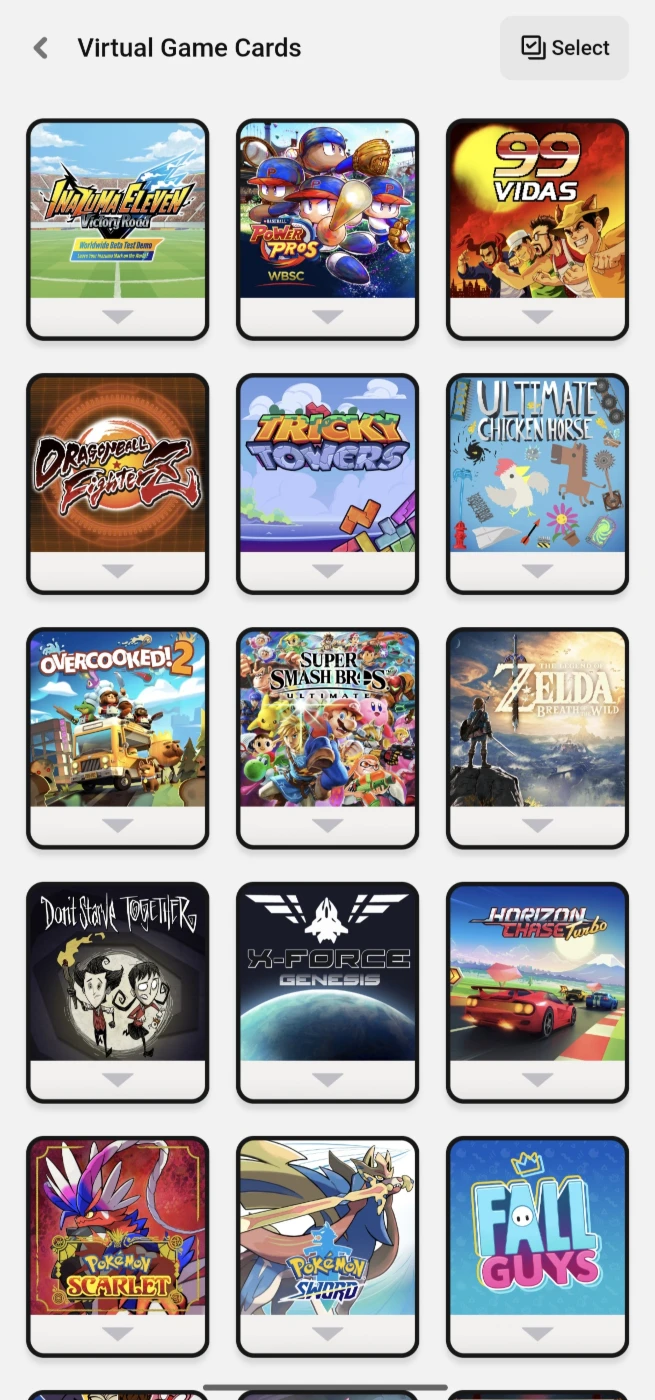The width and height of the screenshot is (655, 1400).
Task: Open the Overcooked! 2 game card
Action: [118, 738]
